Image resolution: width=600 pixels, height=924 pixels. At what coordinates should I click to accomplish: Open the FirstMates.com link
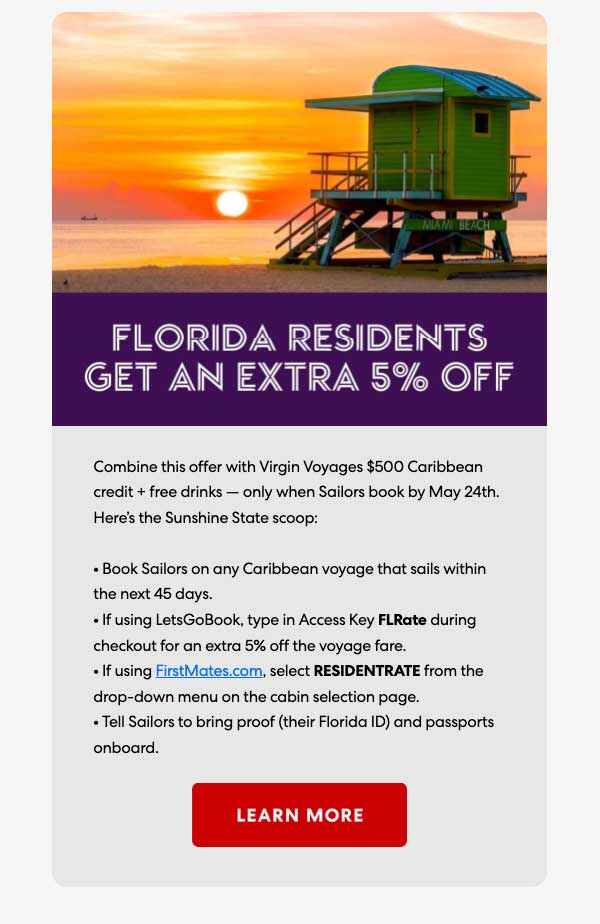coord(208,671)
